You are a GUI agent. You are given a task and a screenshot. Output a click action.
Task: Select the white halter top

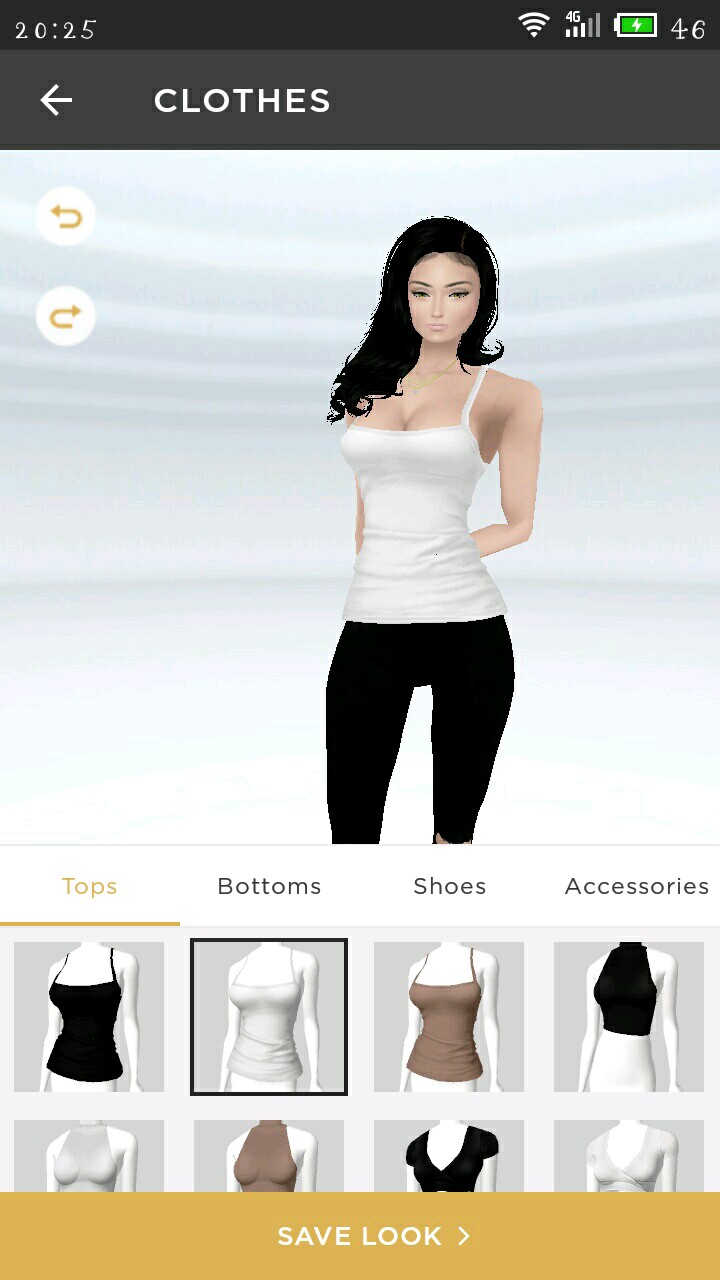tap(89, 1156)
